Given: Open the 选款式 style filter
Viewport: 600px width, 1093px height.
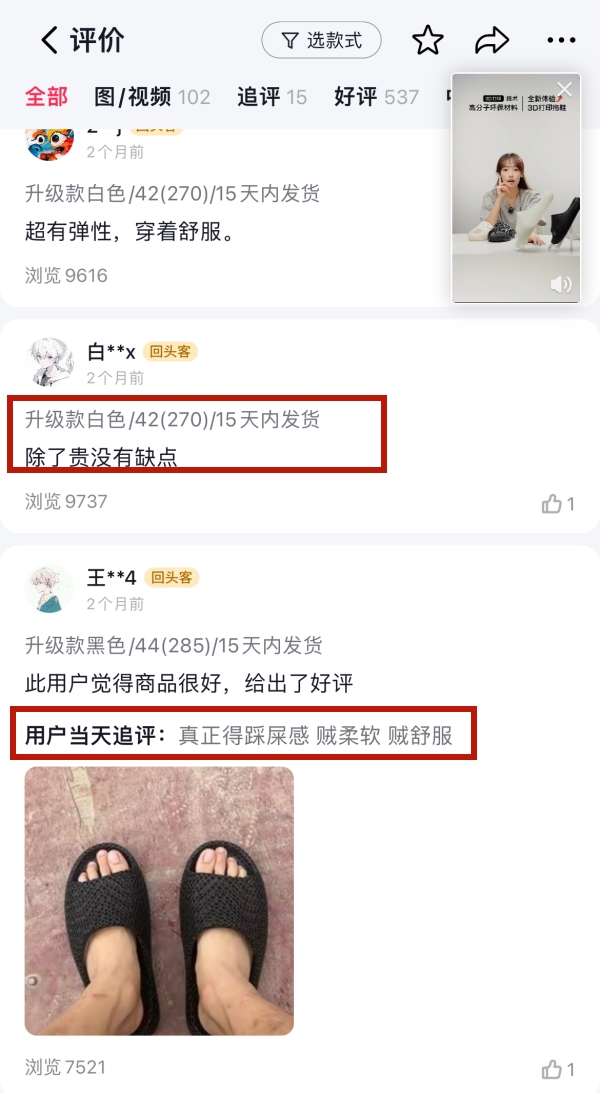Looking at the screenshot, I should [x=321, y=40].
